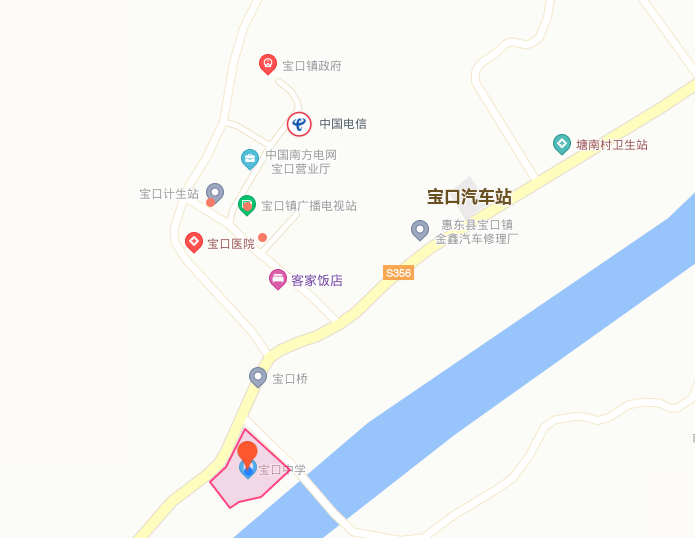Select the orange pin at 宝口中学
Viewport: 695px width, 538px height.
point(247,453)
